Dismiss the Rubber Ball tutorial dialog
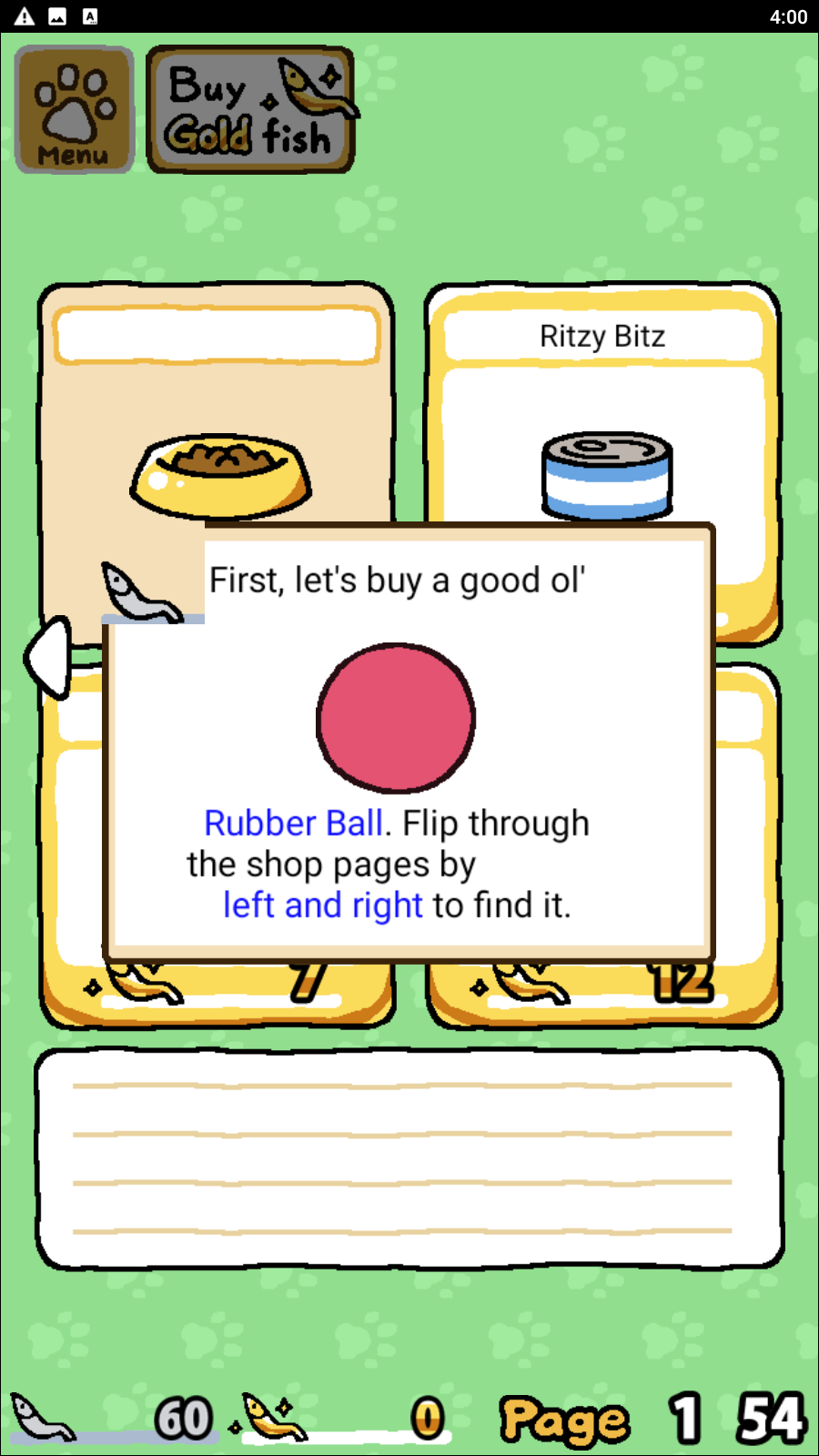Viewport: 819px width, 1456px height. [409, 742]
